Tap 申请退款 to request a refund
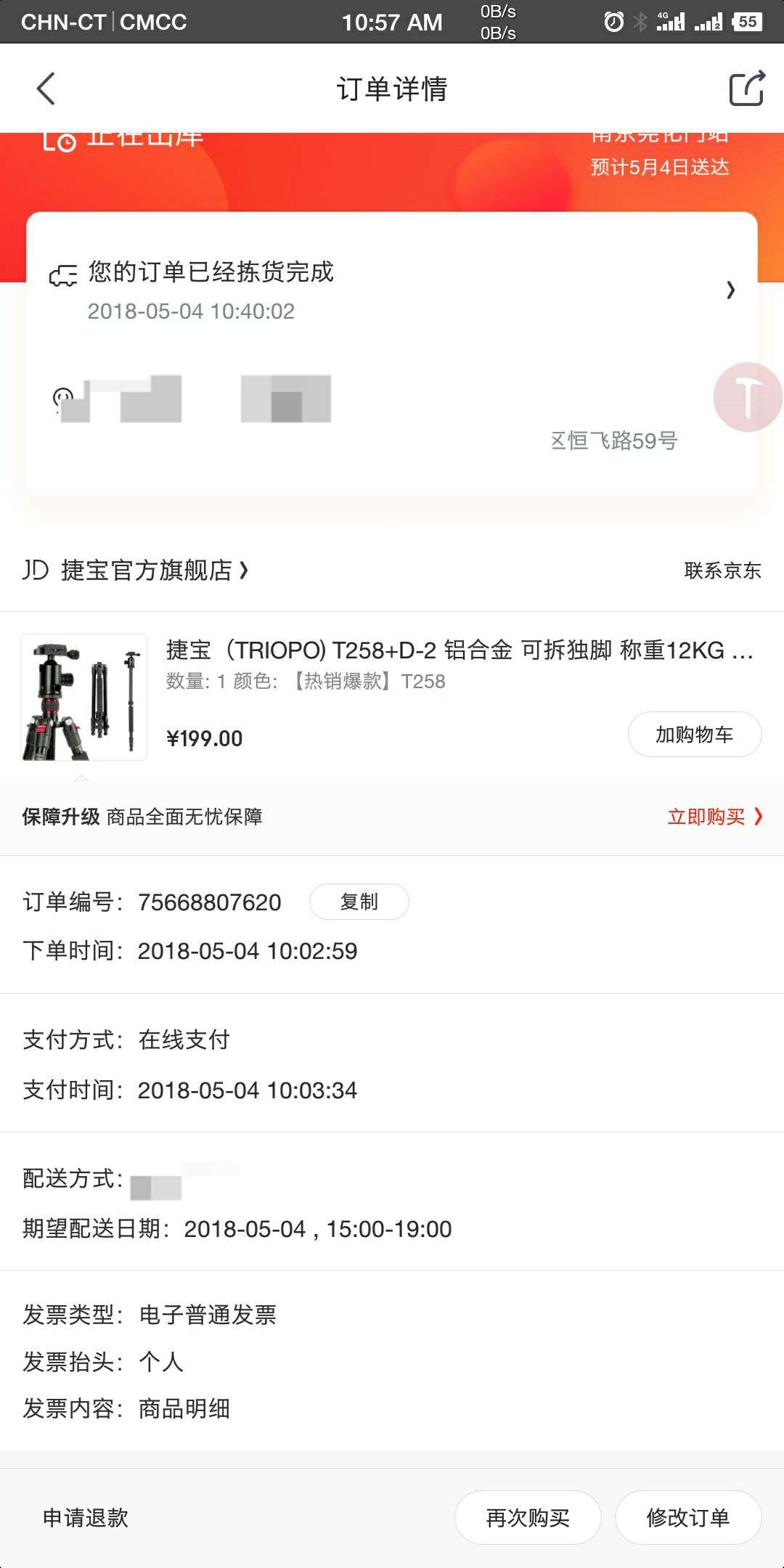The width and height of the screenshot is (784, 1568). pyautogui.click(x=86, y=1516)
